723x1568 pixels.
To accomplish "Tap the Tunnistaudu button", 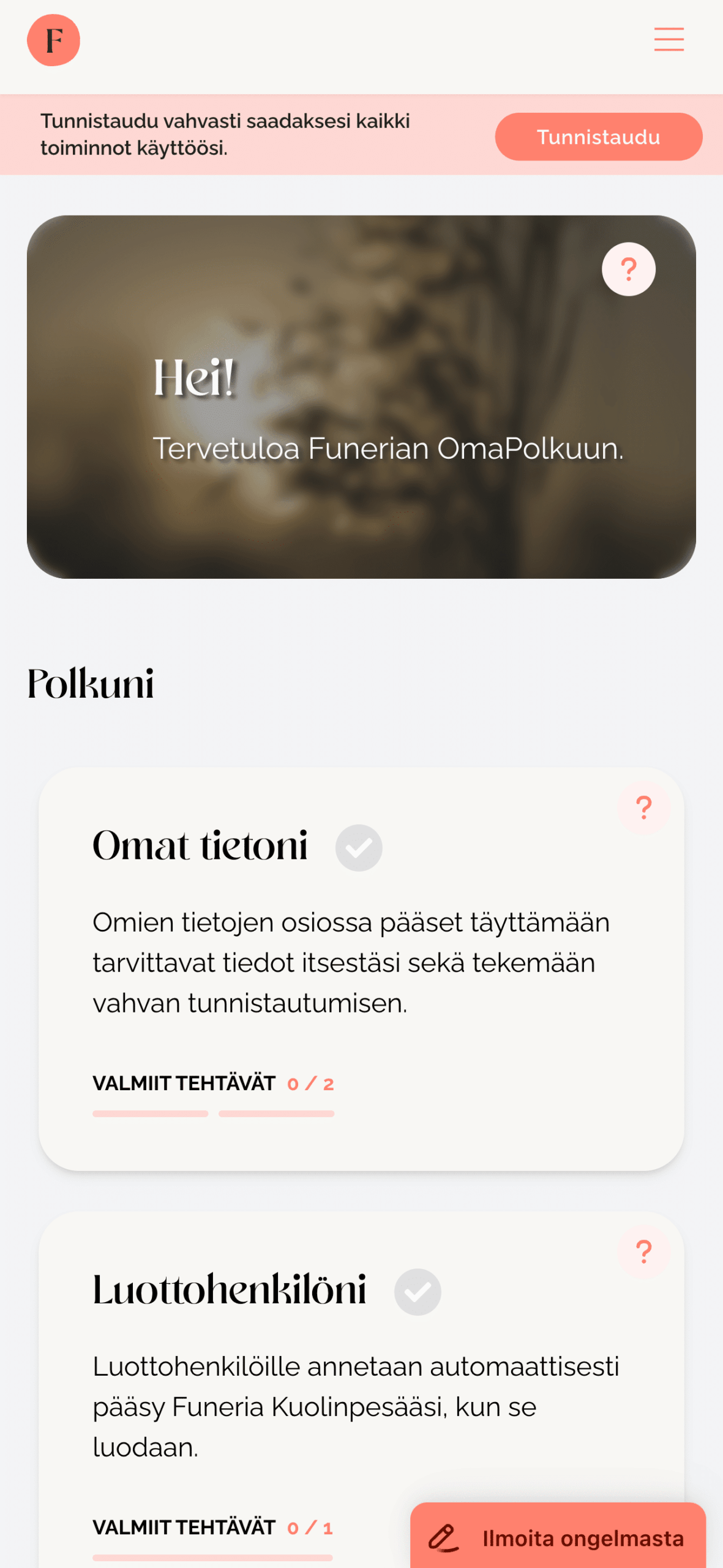I will [598, 137].
